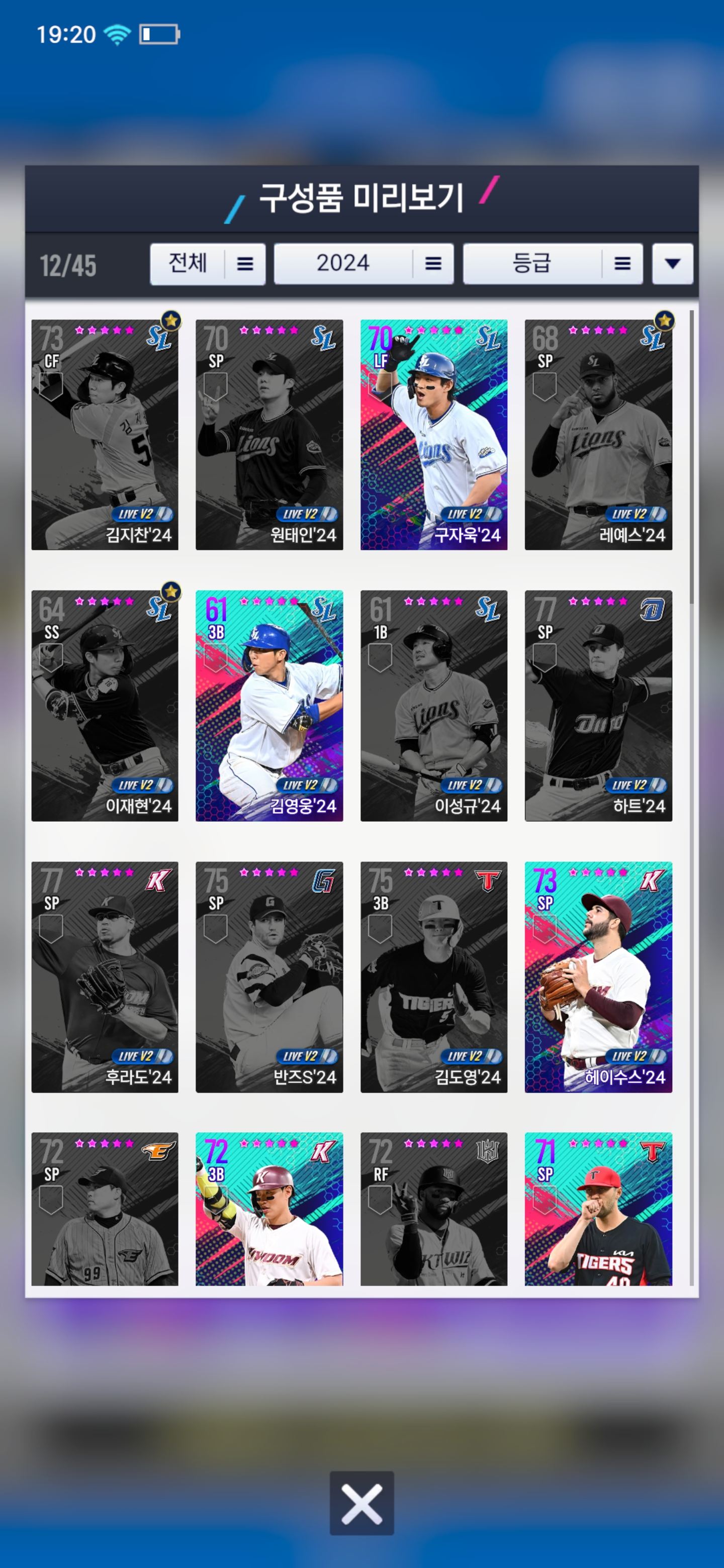Close the 구성품 미리보기 popup

361,1503
